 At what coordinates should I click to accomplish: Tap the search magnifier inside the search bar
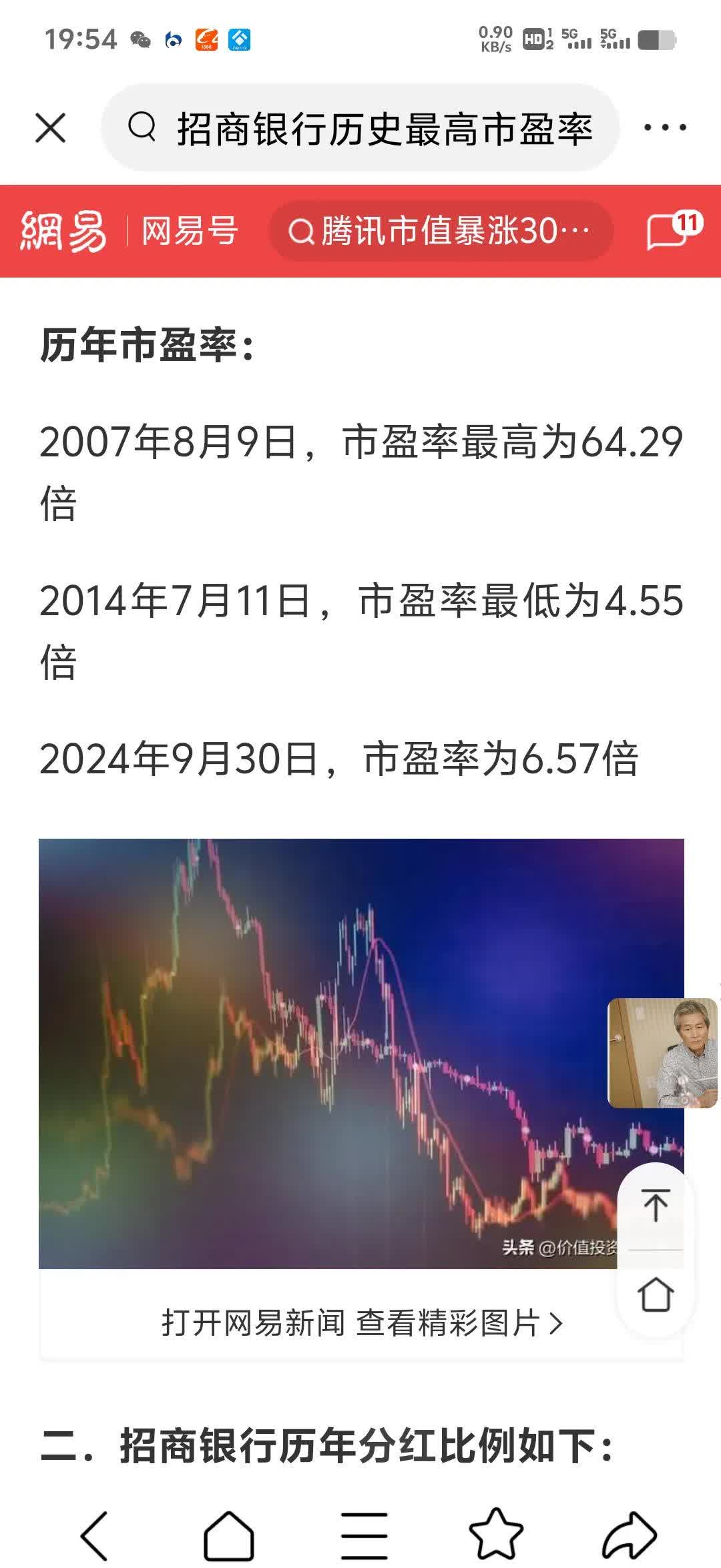142,128
